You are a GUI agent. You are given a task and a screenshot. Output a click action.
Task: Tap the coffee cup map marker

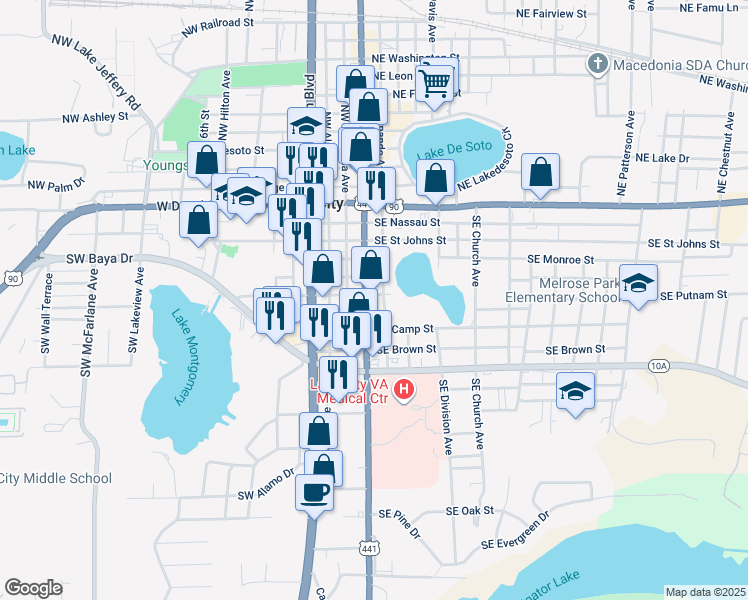tap(315, 493)
